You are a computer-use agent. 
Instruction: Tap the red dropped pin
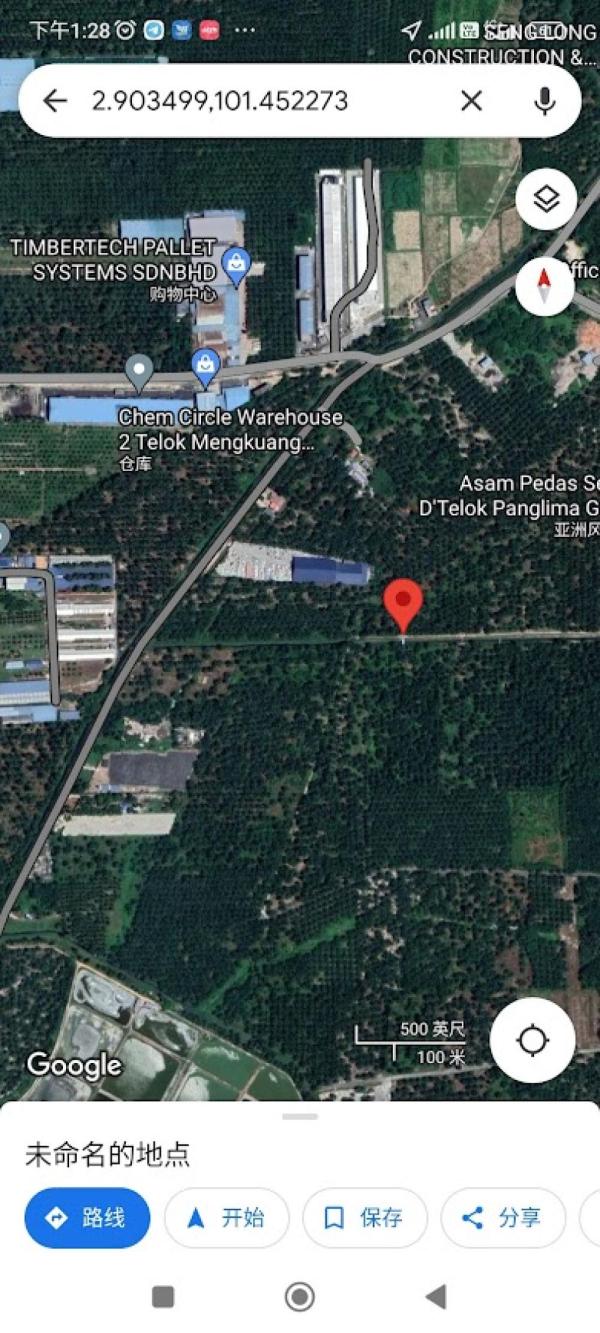tap(403, 602)
